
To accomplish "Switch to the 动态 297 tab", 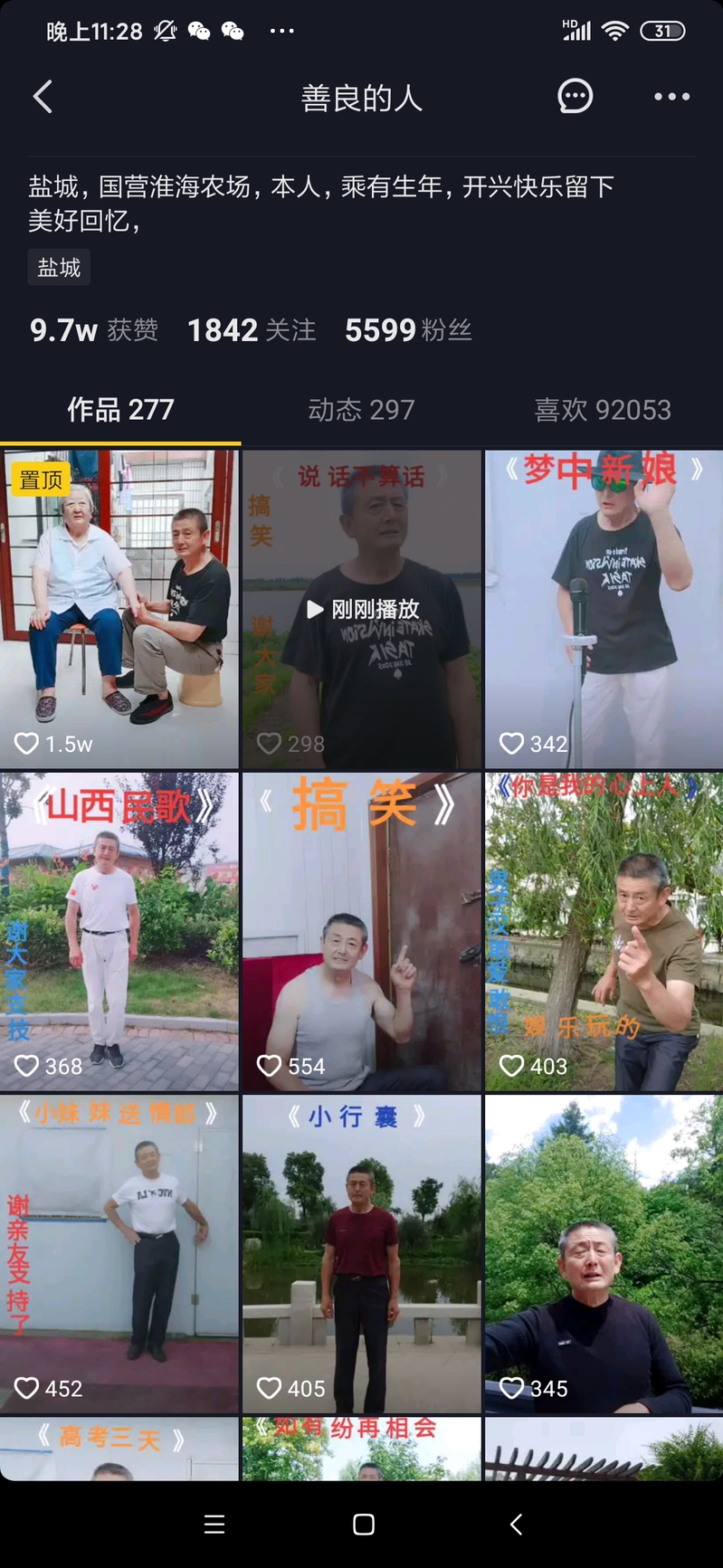I will coord(361,410).
